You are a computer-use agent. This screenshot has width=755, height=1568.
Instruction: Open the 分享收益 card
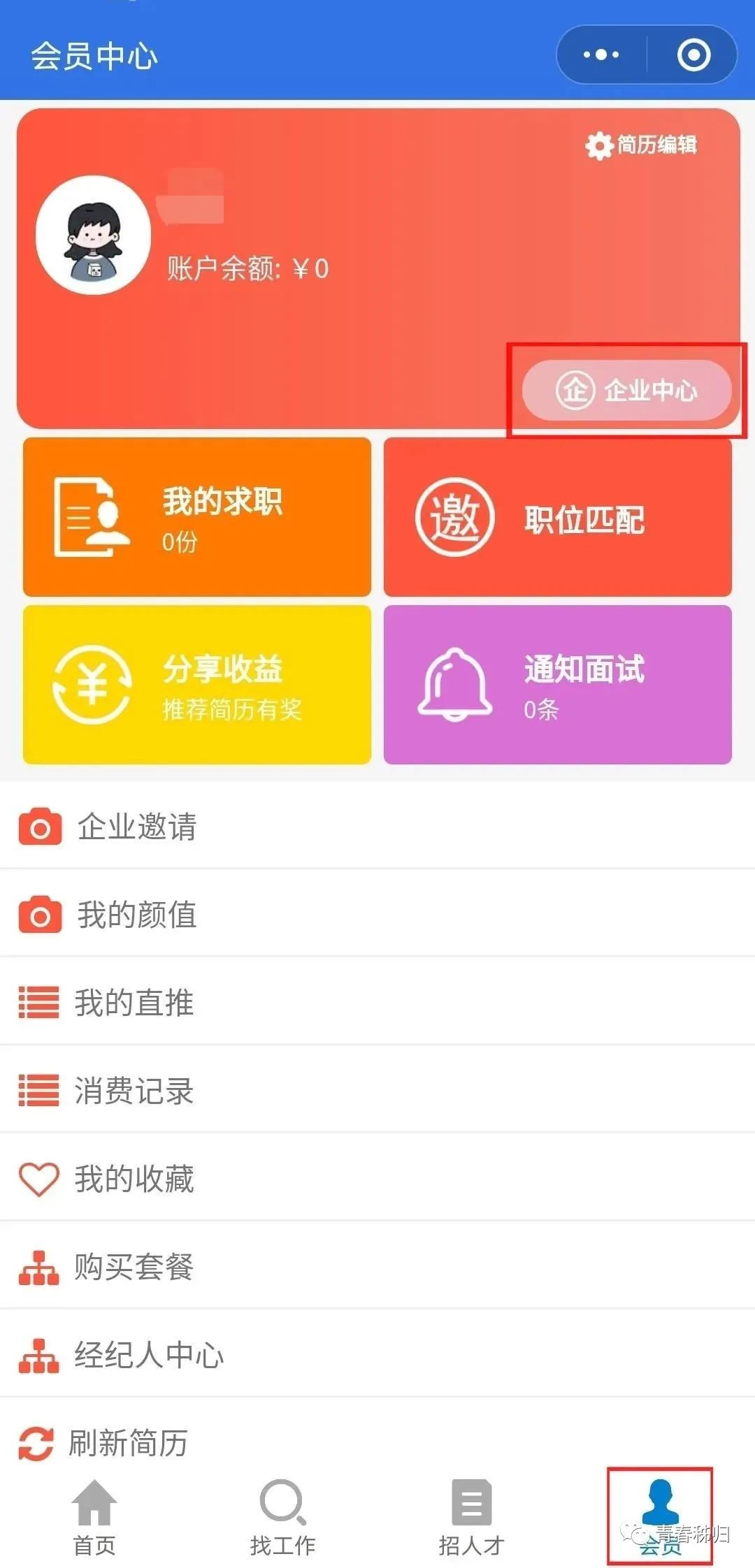click(197, 685)
